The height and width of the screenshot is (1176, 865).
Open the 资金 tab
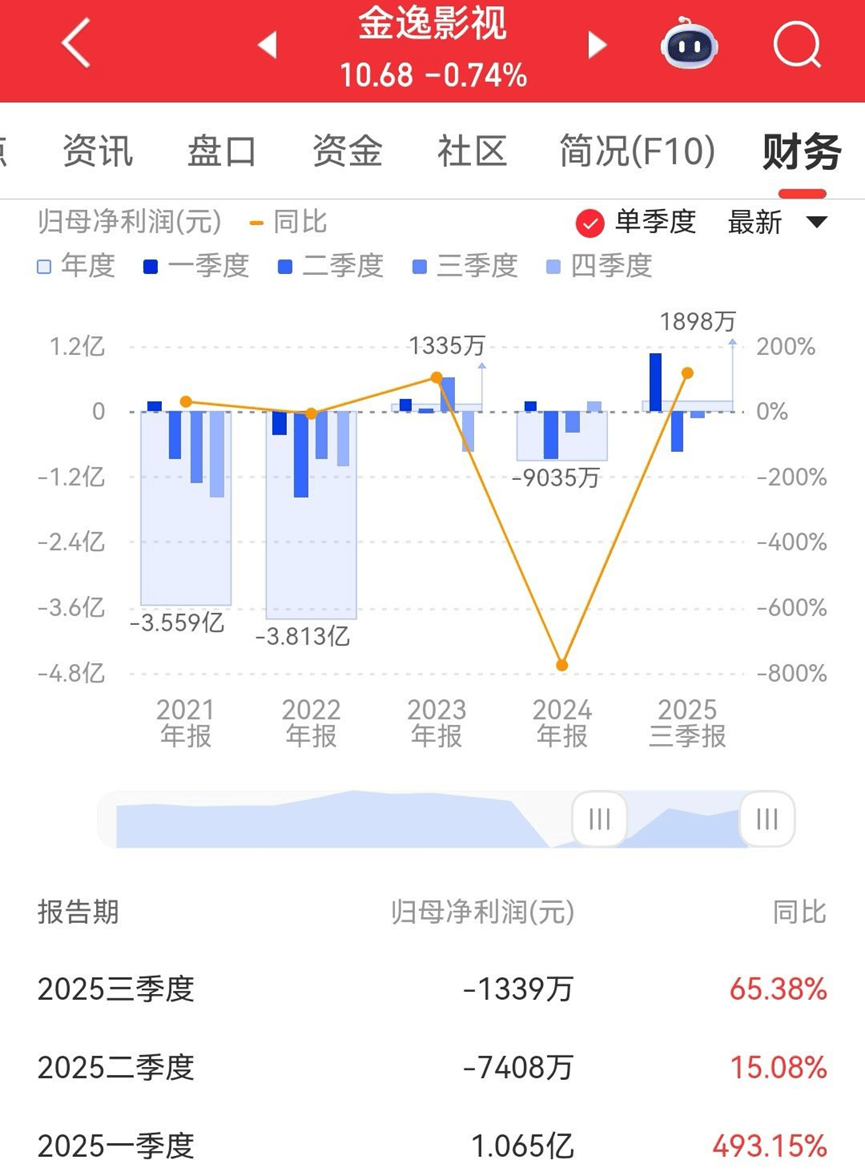click(x=347, y=152)
